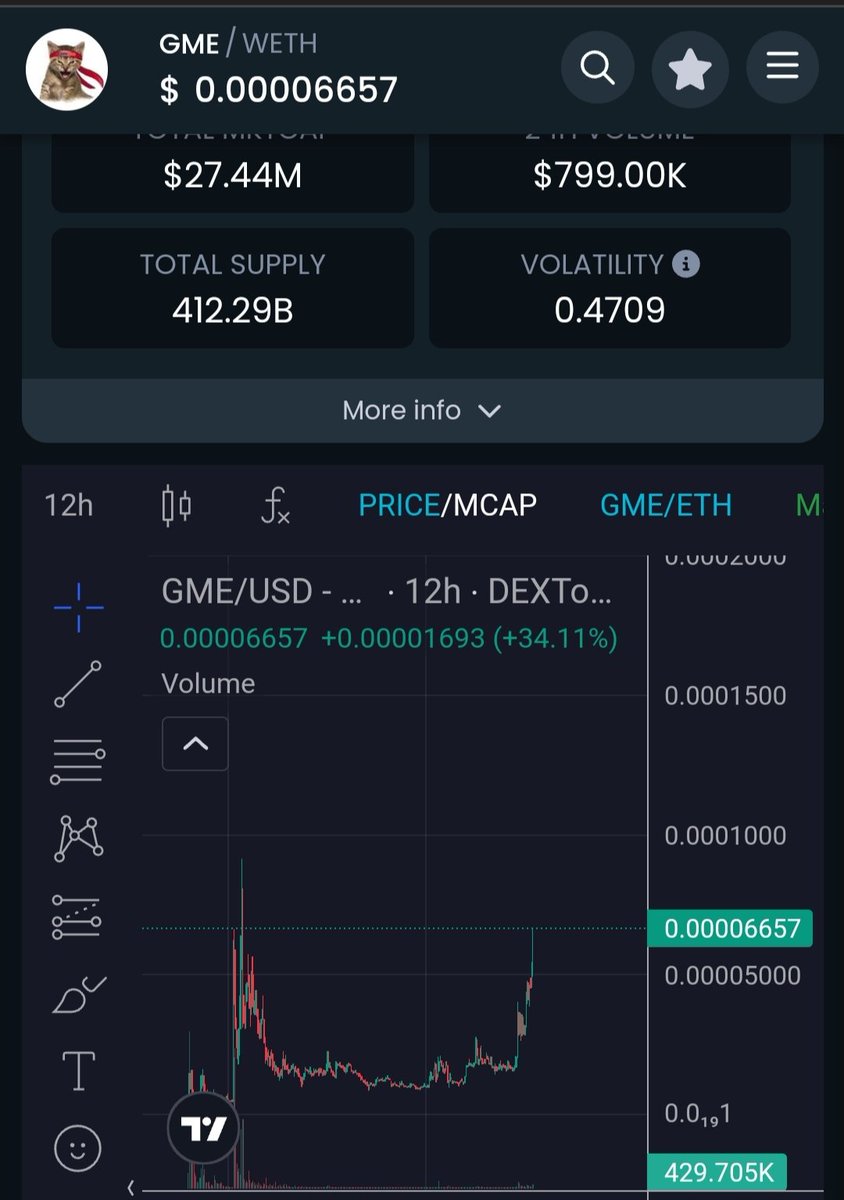The width and height of the screenshot is (844, 1200).
Task: Switch chart to MCAP view
Action: 495,505
